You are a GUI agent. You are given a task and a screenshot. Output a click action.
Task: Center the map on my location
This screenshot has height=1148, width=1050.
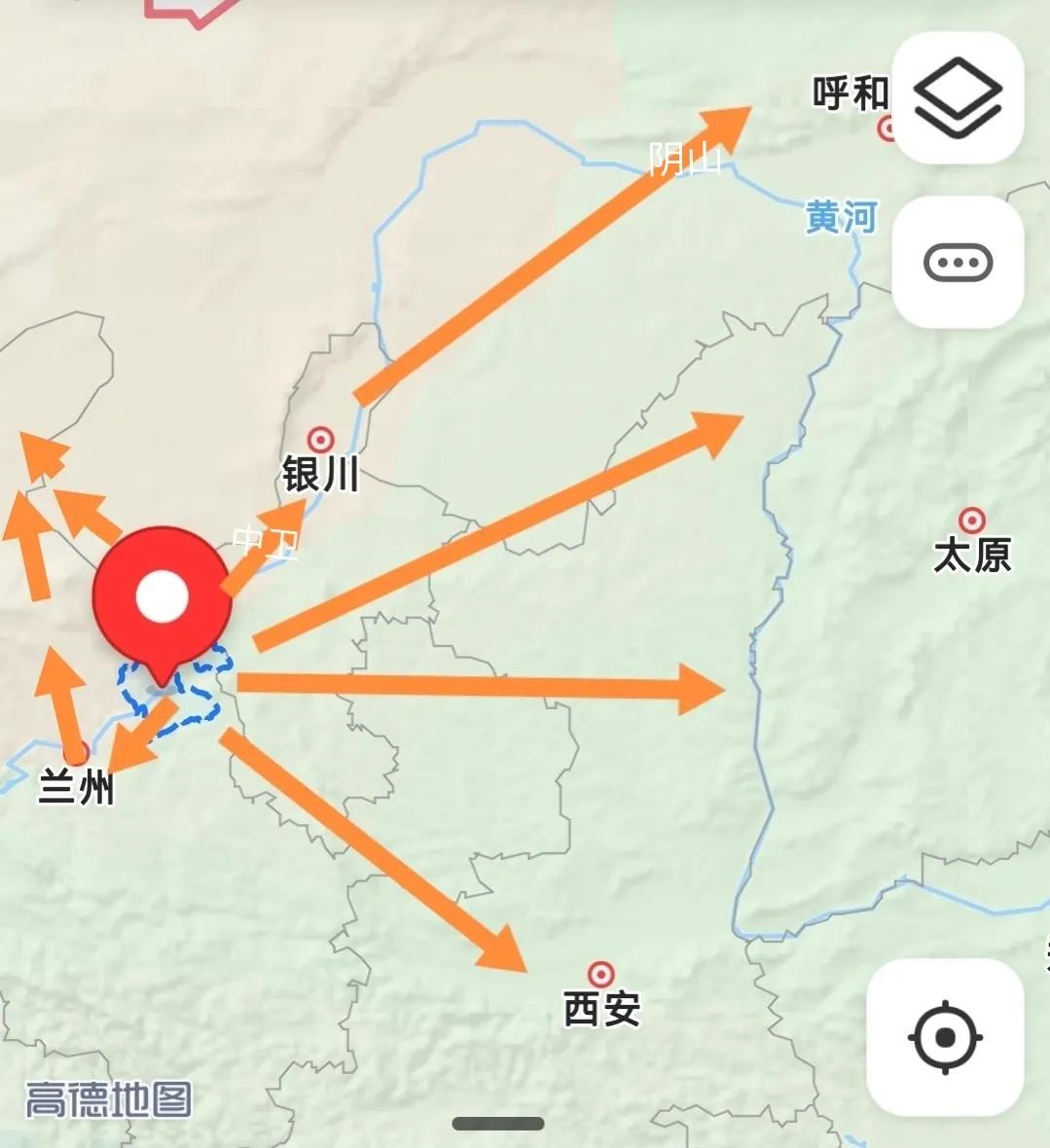coord(945,1037)
